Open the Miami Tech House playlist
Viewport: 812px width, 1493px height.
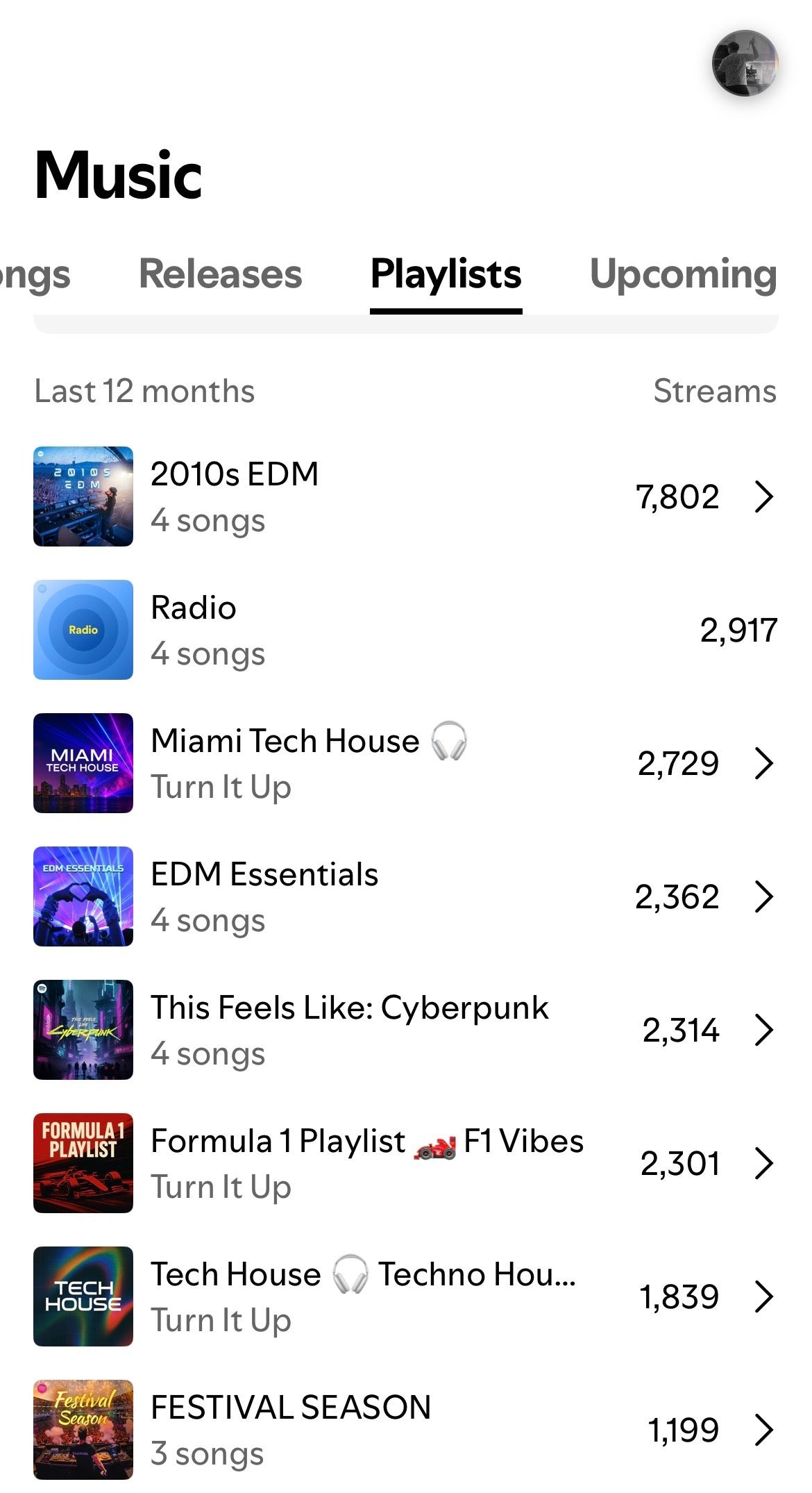[x=405, y=763]
